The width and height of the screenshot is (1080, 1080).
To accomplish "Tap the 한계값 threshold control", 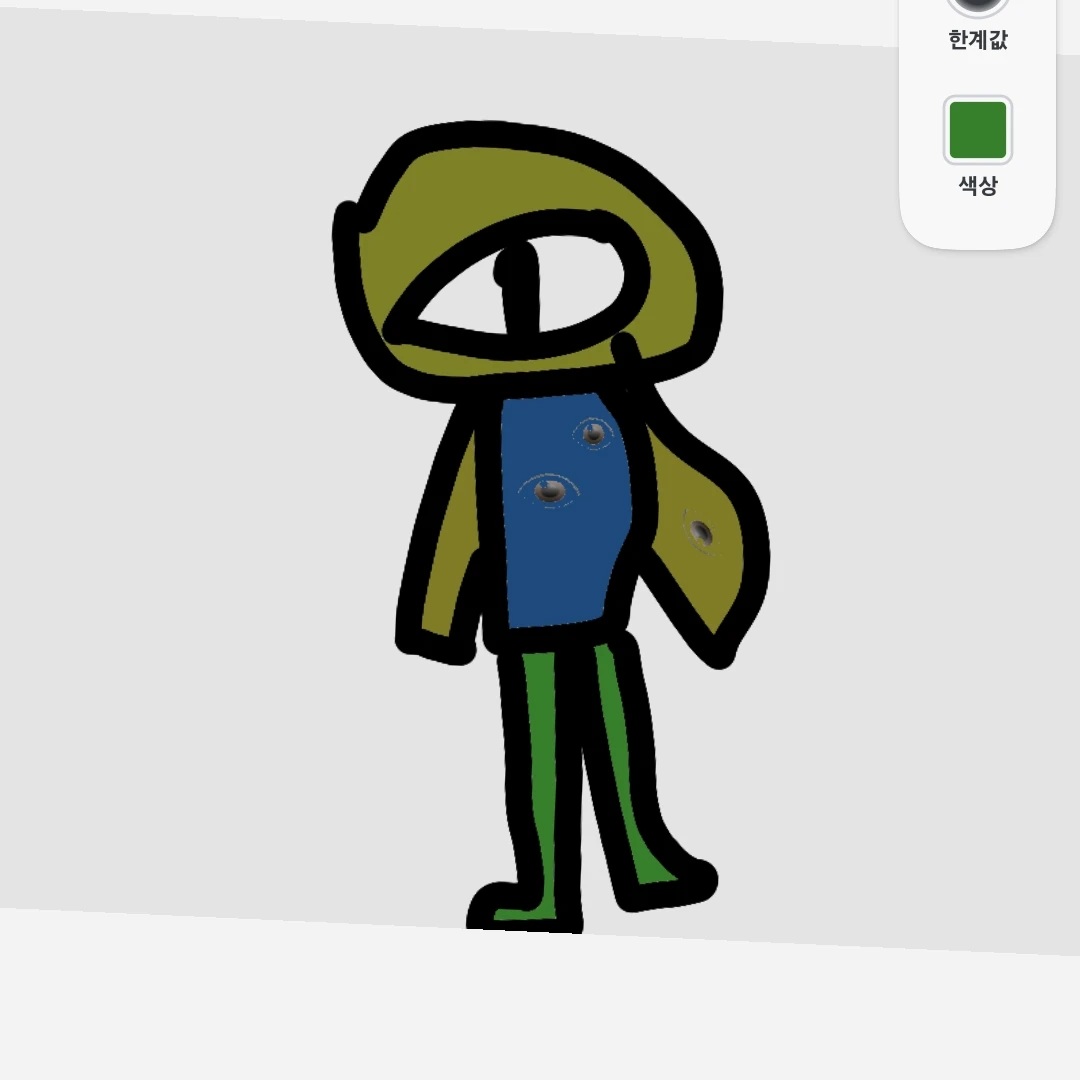I will [x=977, y=8].
